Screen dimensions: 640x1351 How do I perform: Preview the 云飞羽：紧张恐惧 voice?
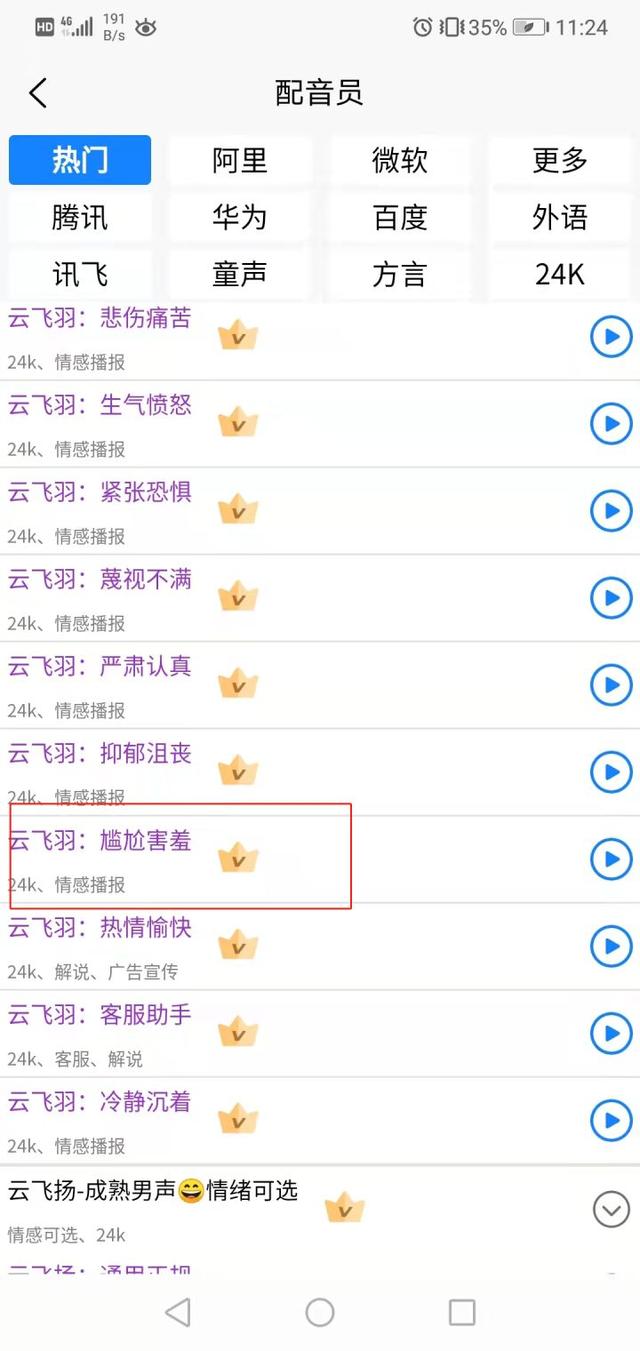click(611, 511)
